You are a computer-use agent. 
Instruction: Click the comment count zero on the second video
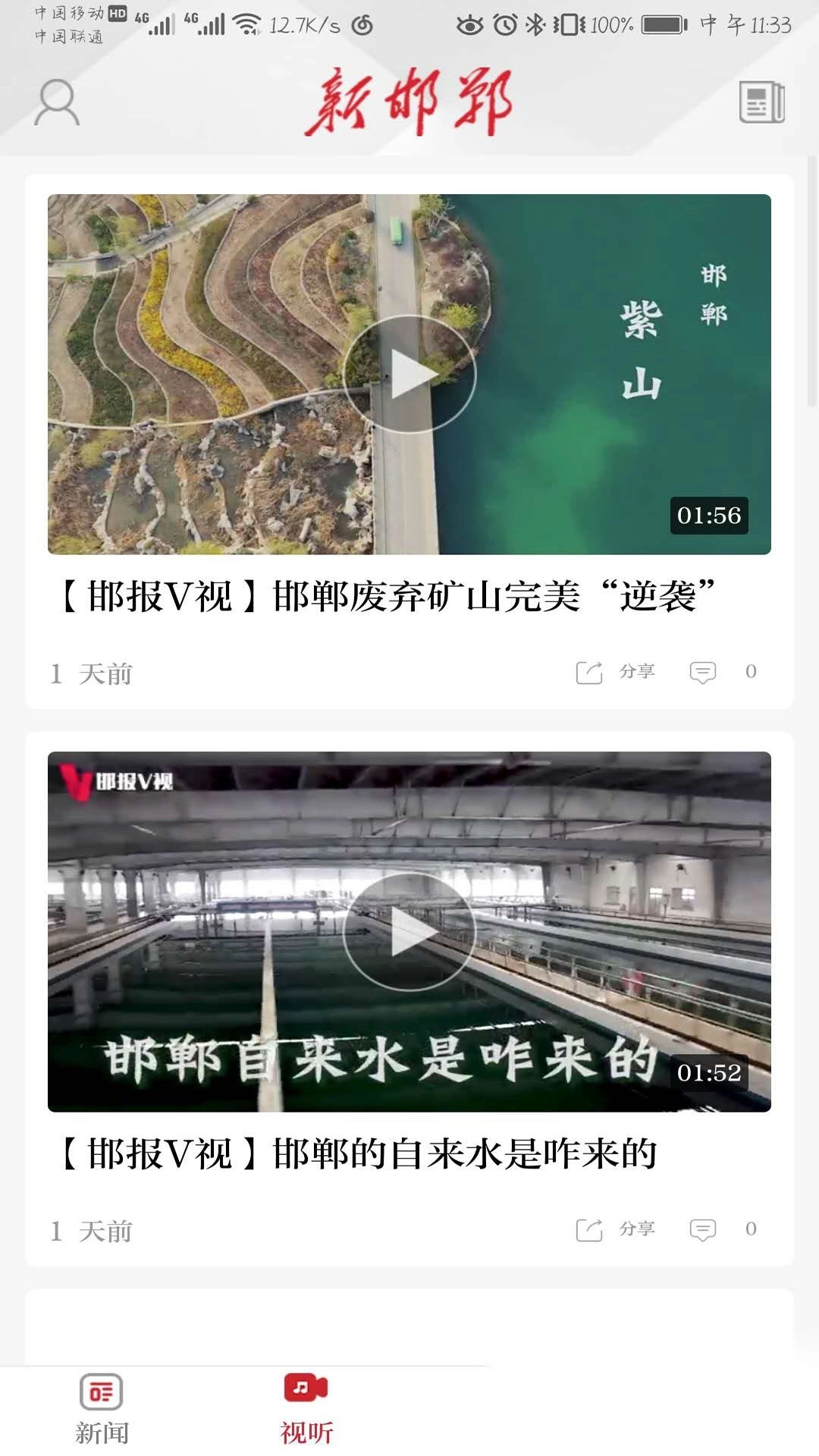[x=752, y=1228]
